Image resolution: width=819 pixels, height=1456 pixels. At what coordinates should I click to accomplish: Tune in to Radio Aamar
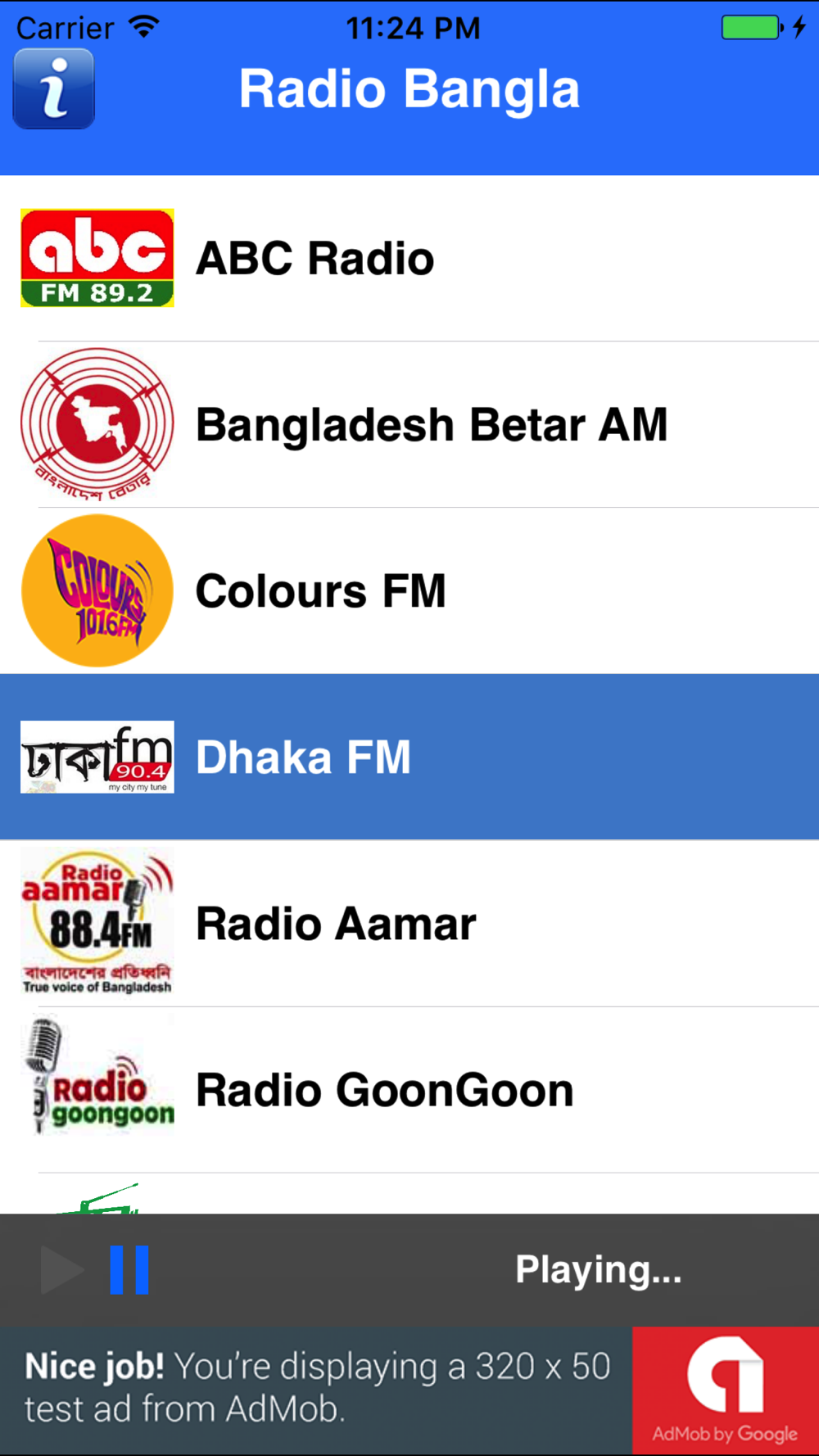click(x=409, y=923)
